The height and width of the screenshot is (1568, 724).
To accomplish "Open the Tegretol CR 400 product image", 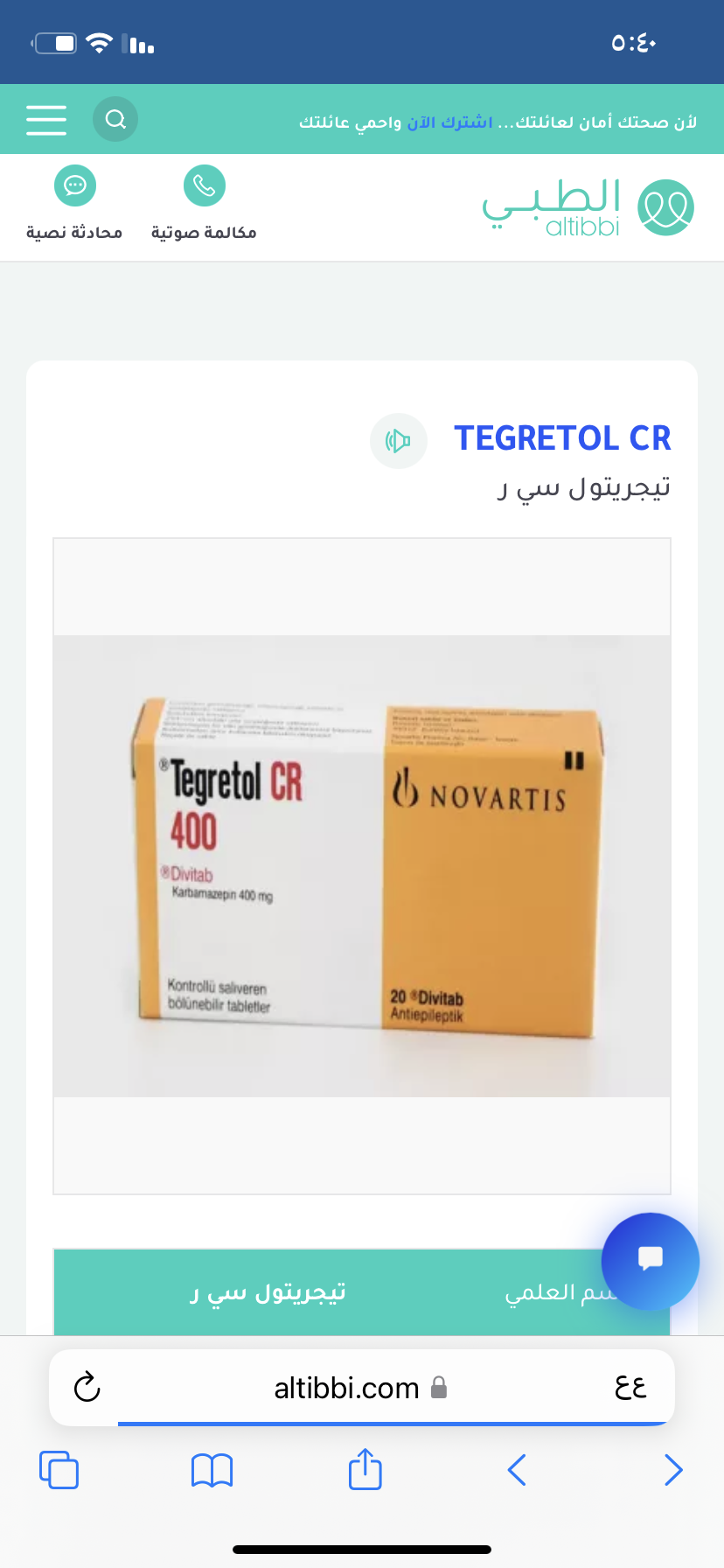I will (362, 865).
